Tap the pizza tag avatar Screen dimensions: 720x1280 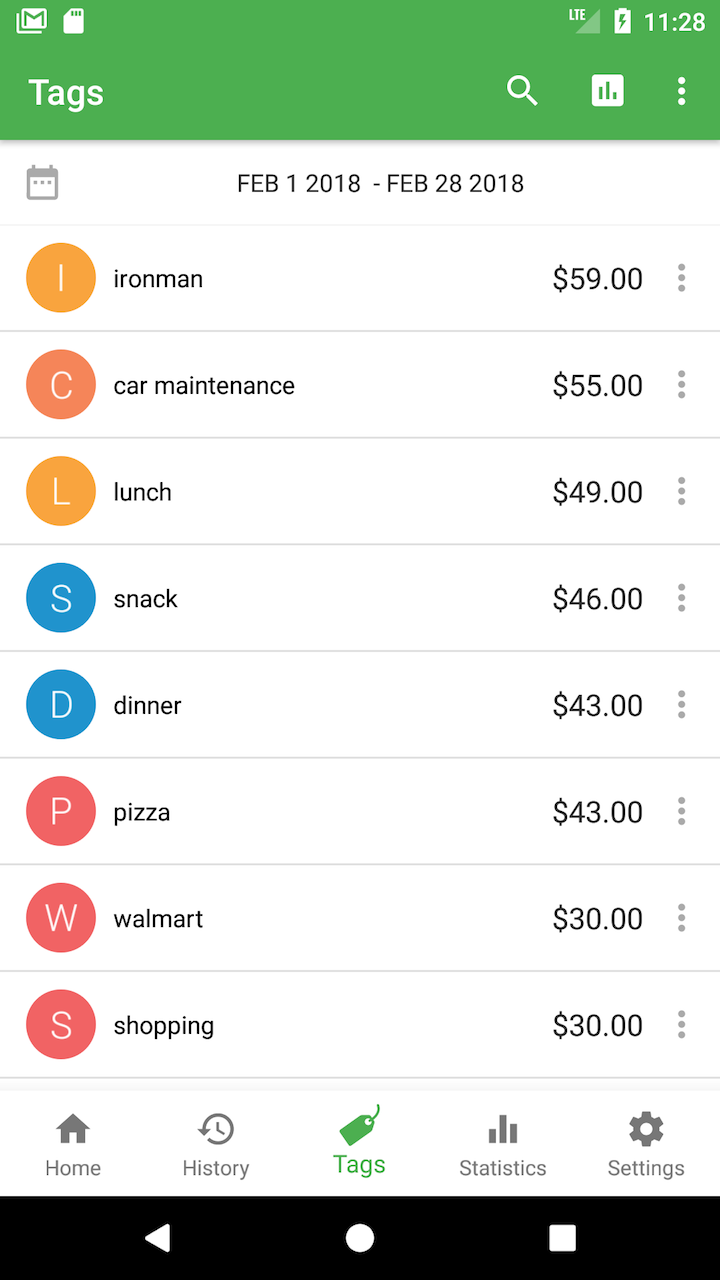point(61,811)
